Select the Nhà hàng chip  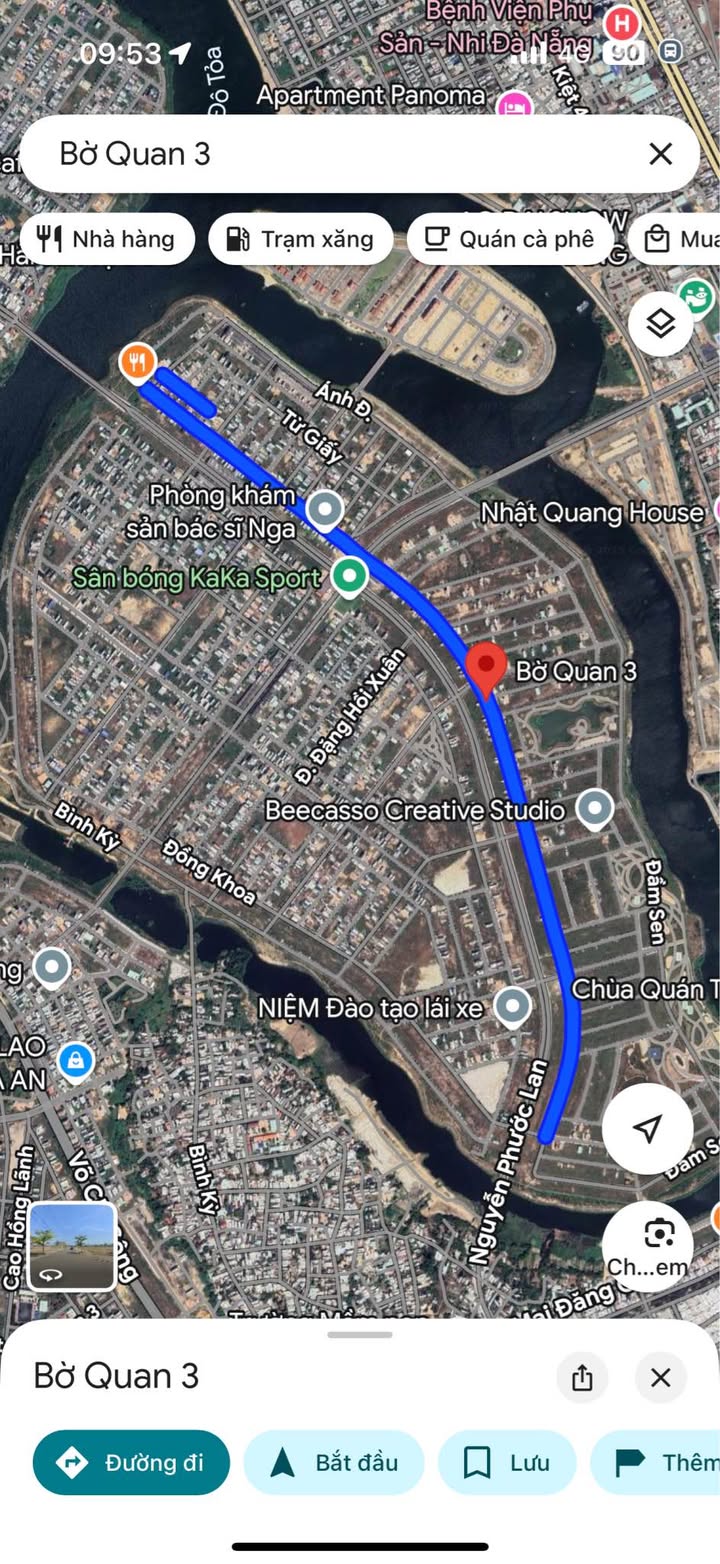(x=106, y=239)
